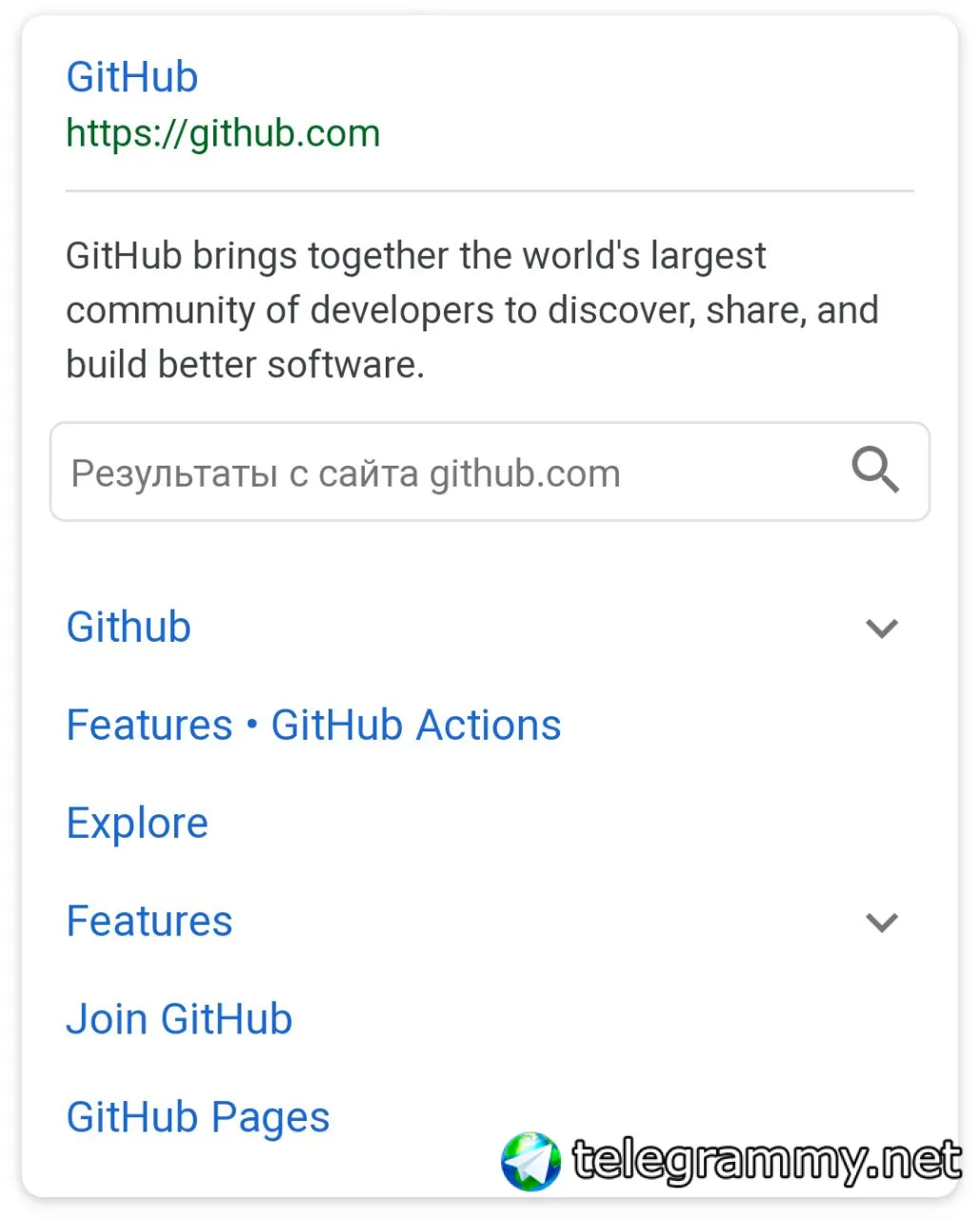
Task: Tap the magnifier icon in site search
Action: [875, 470]
